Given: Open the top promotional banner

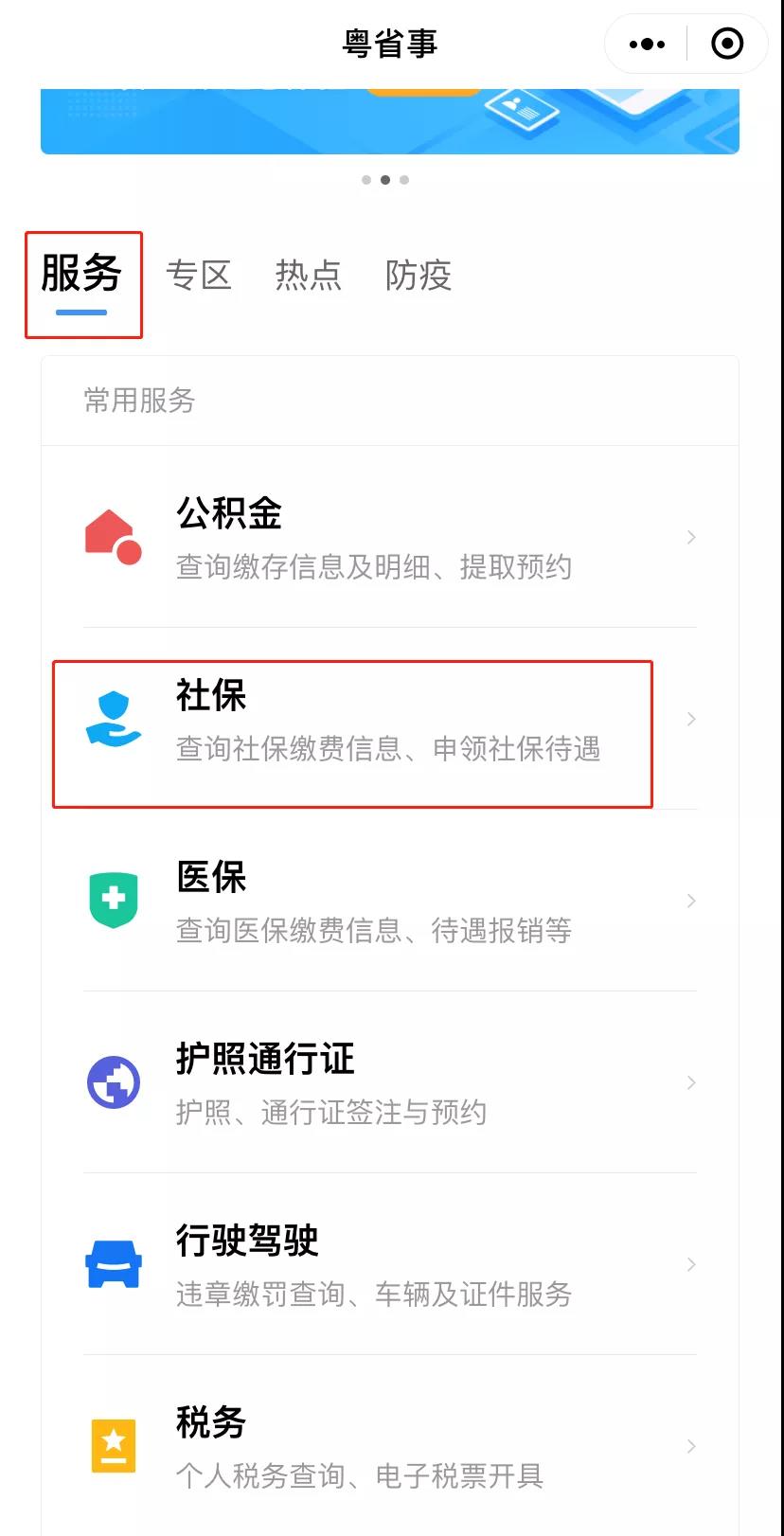Looking at the screenshot, I should (x=389, y=121).
